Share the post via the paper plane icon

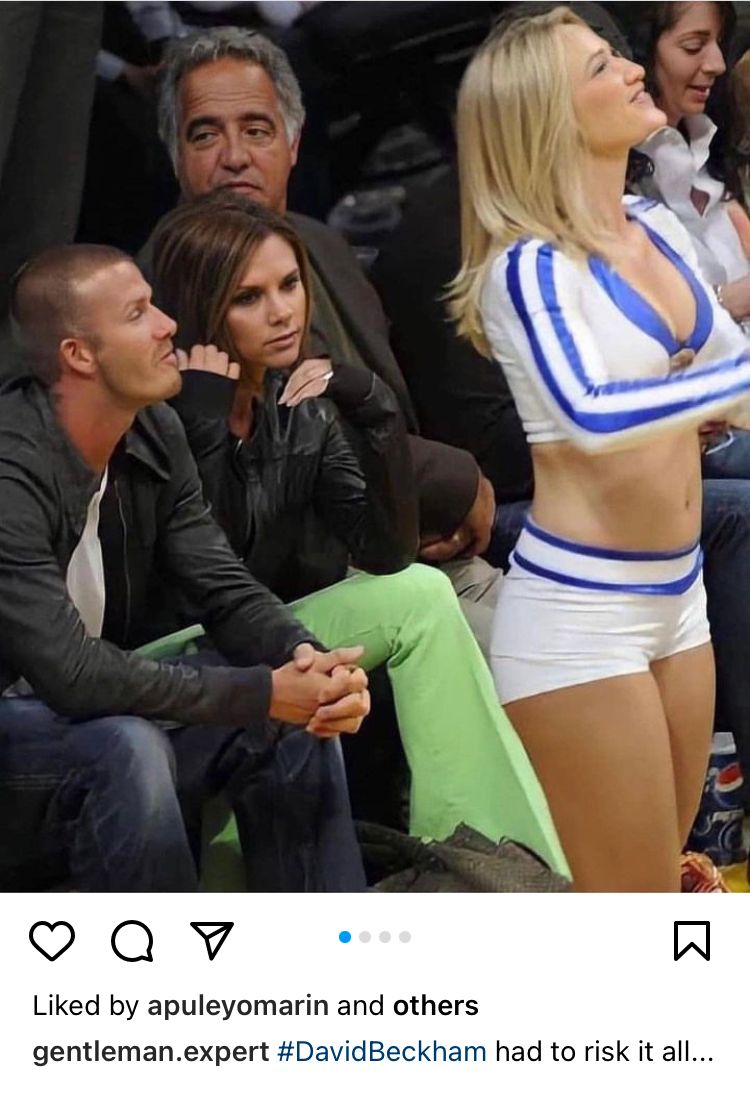click(x=211, y=940)
